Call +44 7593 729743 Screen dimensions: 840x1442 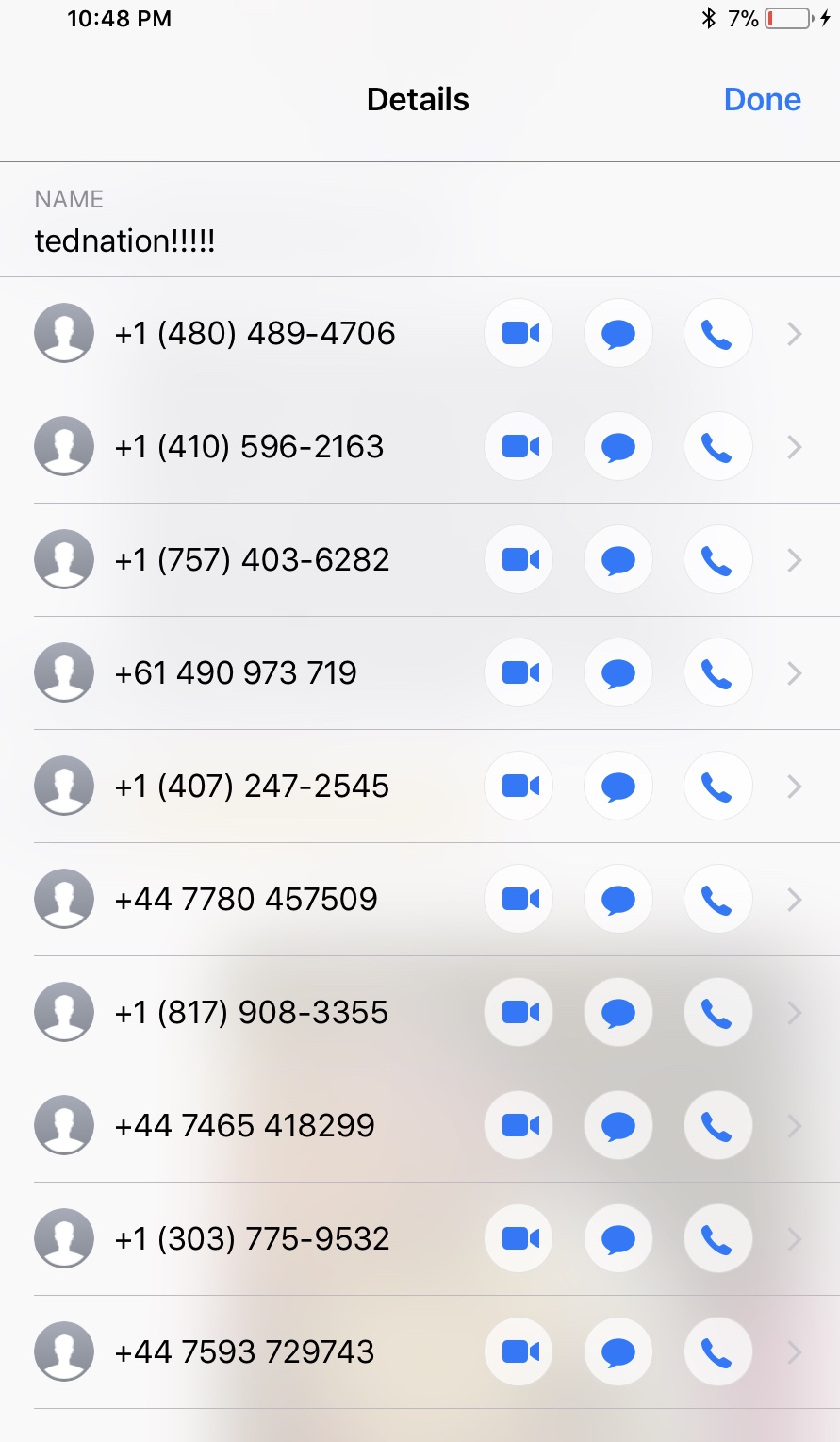point(717,1352)
